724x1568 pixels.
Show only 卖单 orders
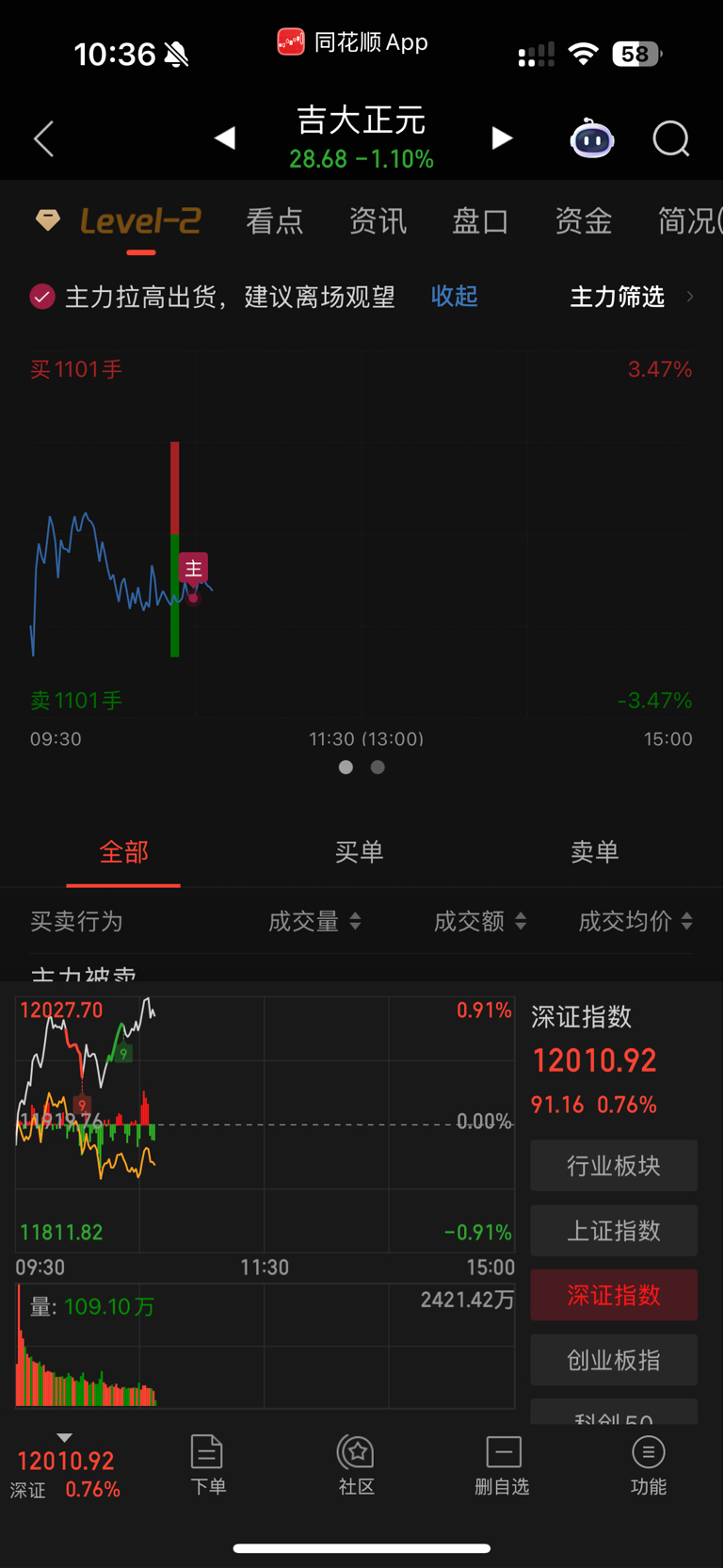pyautogui.click(x=594, y=852)
